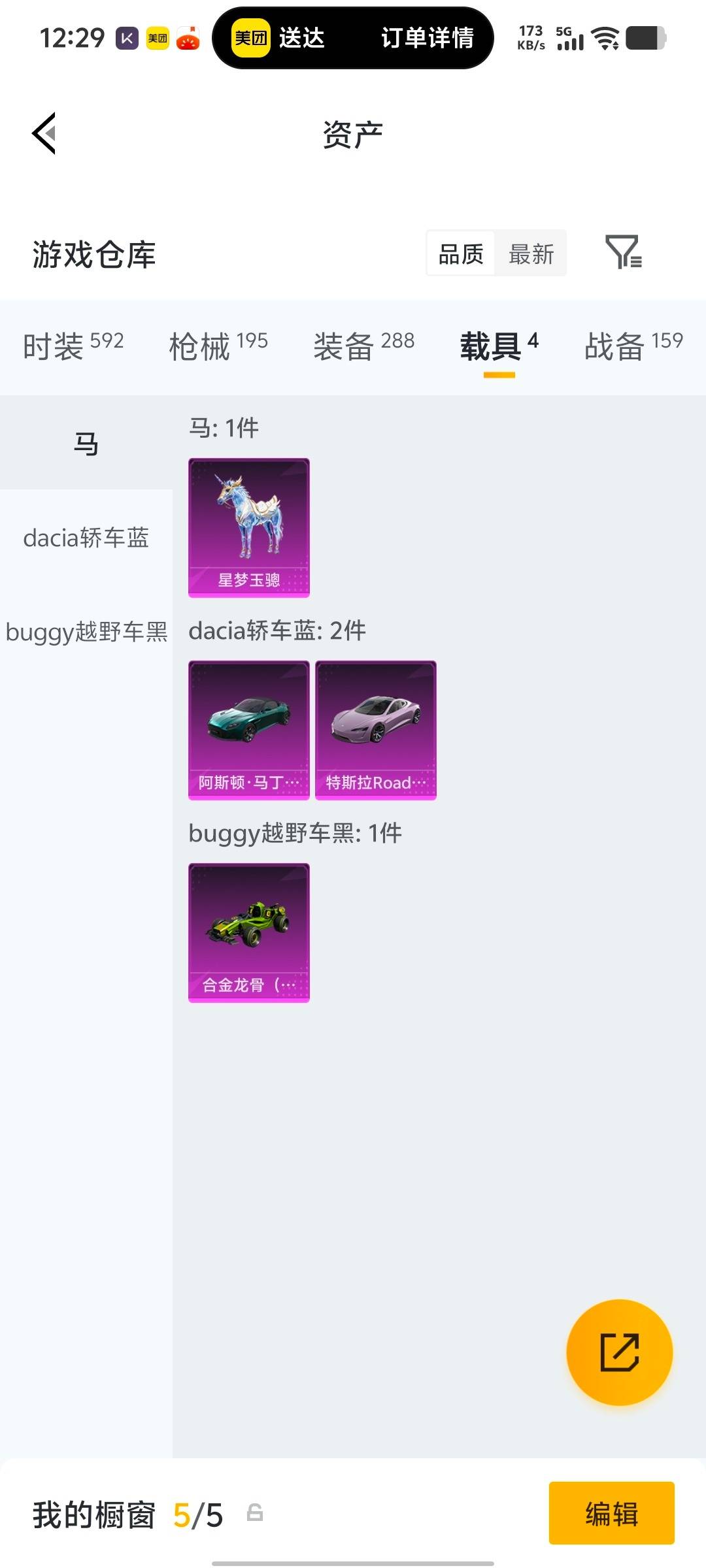Open the buggy越野车黑 sidebar category
706x1568 pixels.
[x=87, y=632]
